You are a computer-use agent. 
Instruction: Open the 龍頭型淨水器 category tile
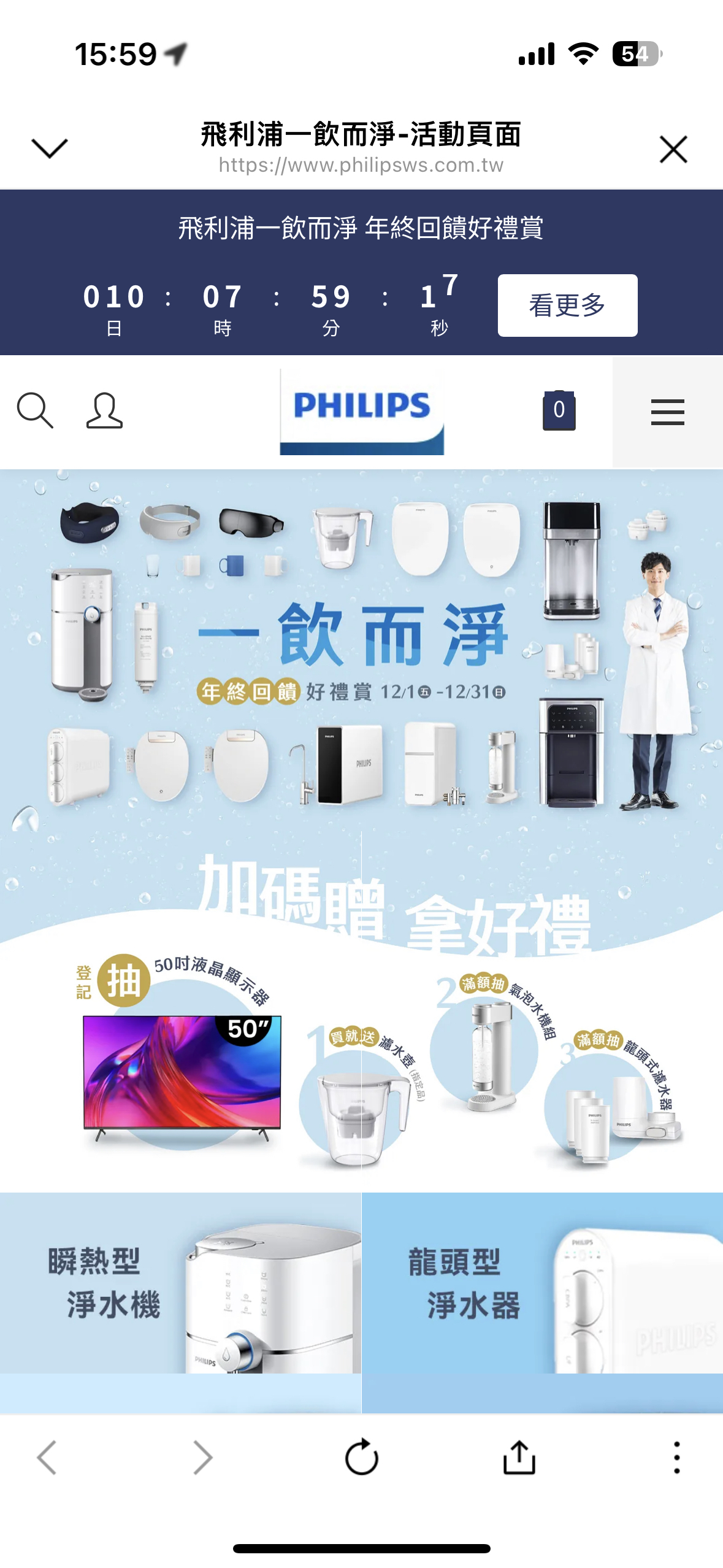pyautogui.click(x=543, y=1302)
